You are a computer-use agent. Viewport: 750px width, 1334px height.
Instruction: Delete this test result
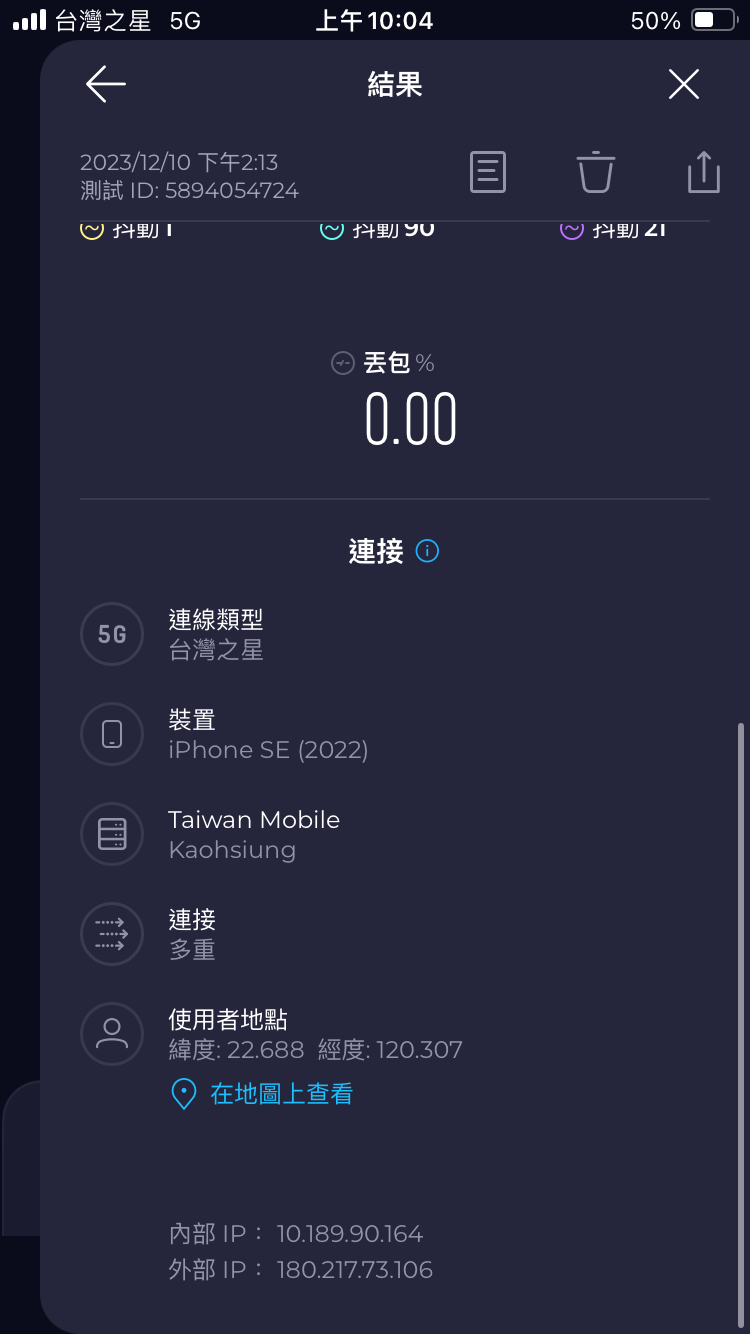pyautogui.click(x=595, y=172)
